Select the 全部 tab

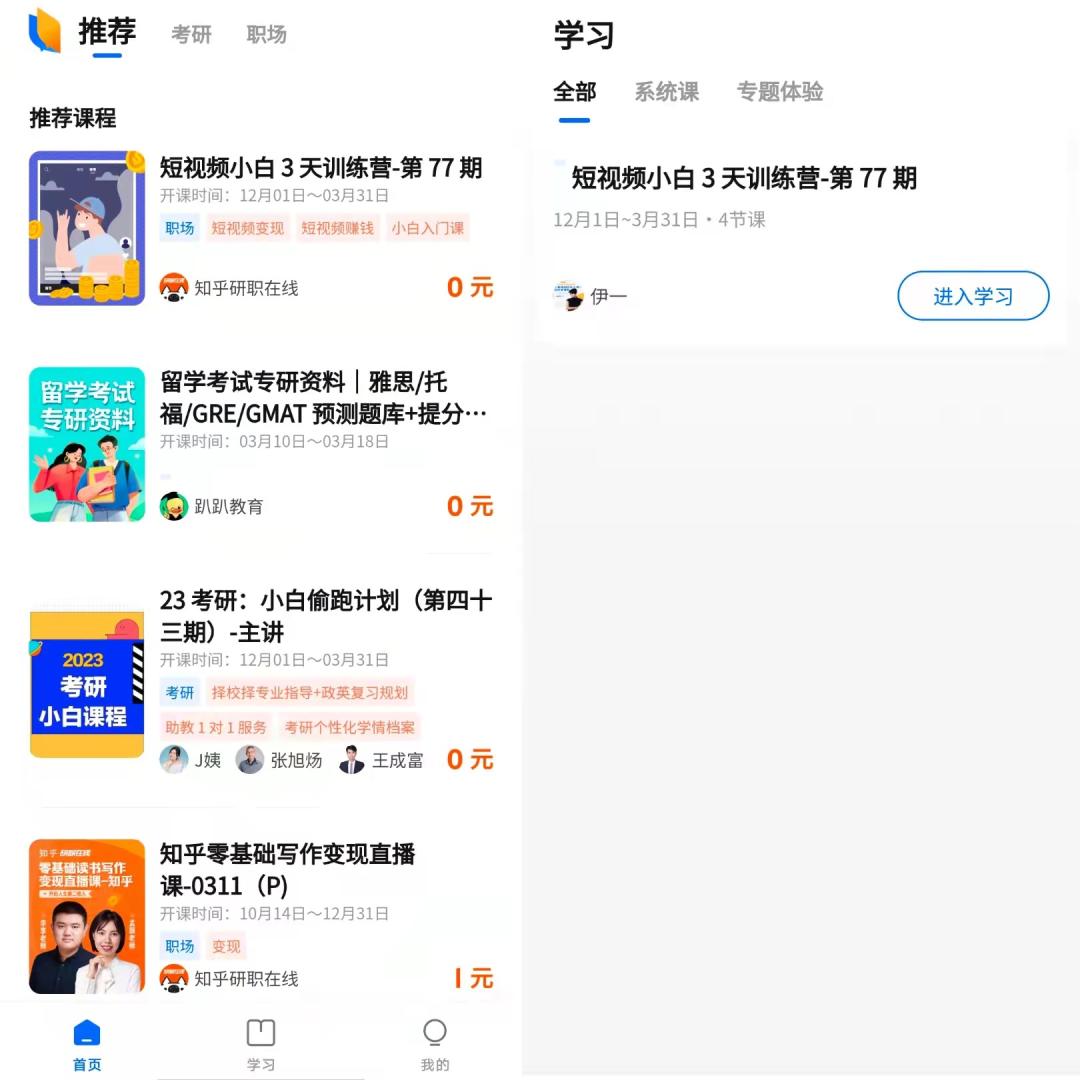coord(574,92)
